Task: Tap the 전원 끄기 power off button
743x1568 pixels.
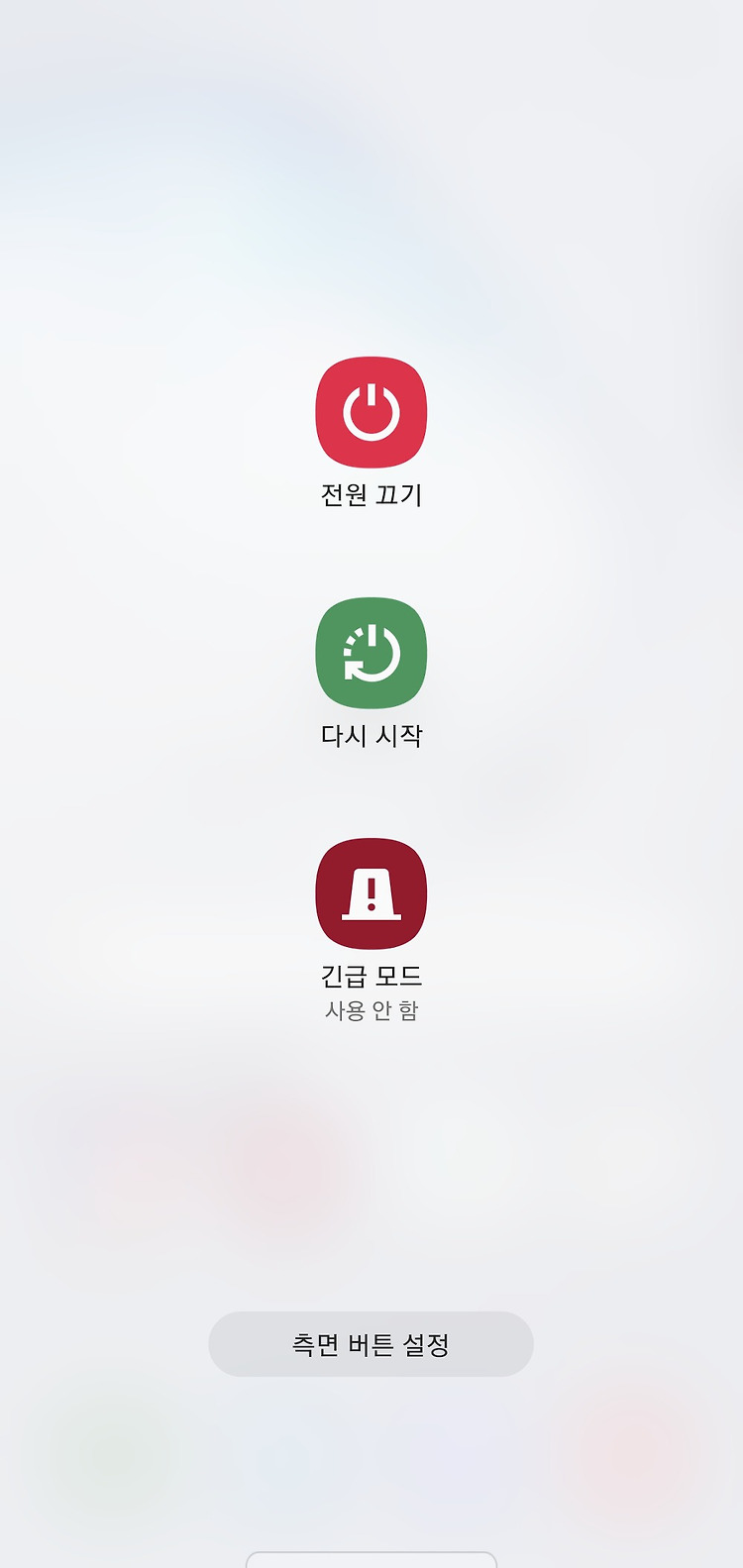Action: coord(371,412)
